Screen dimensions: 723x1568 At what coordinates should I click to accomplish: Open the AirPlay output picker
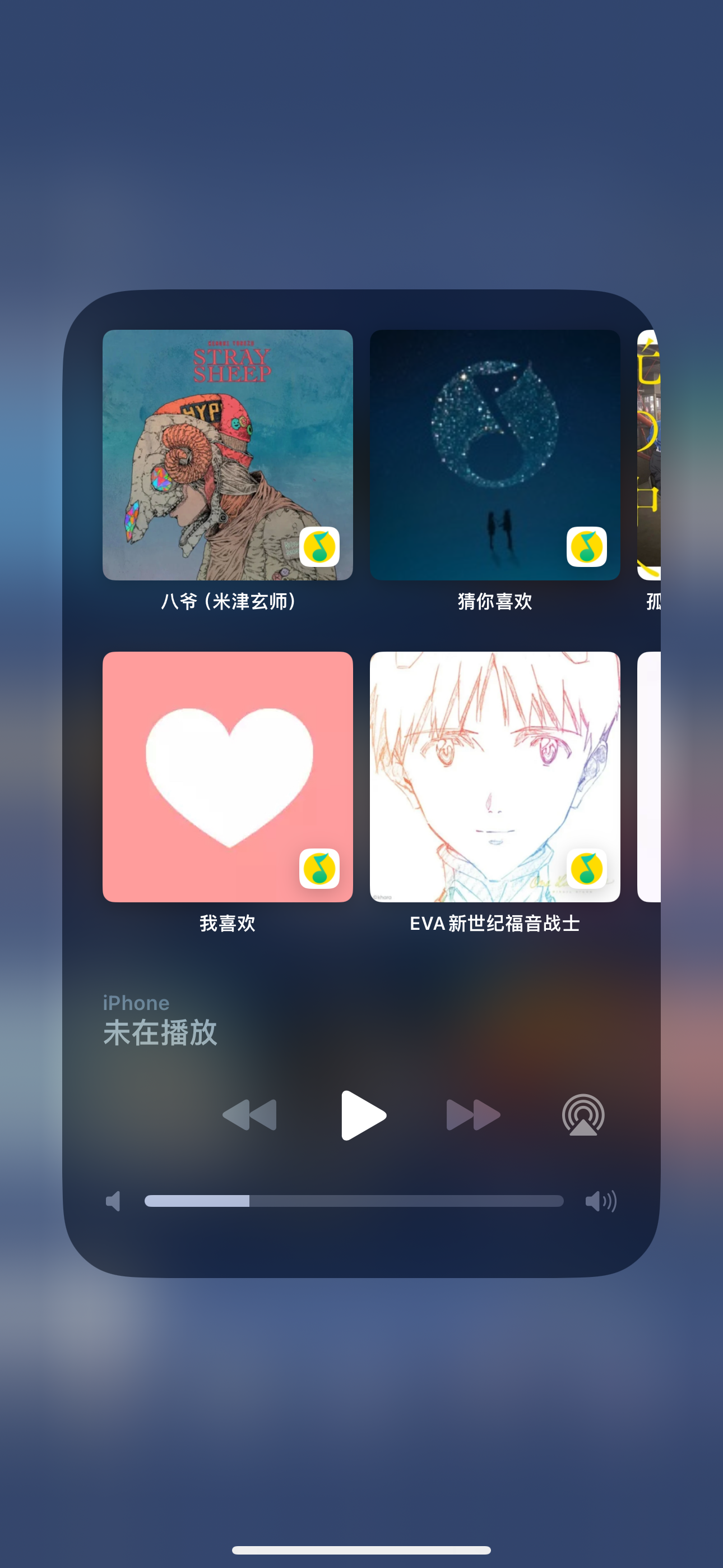(x=583, y=1114)
